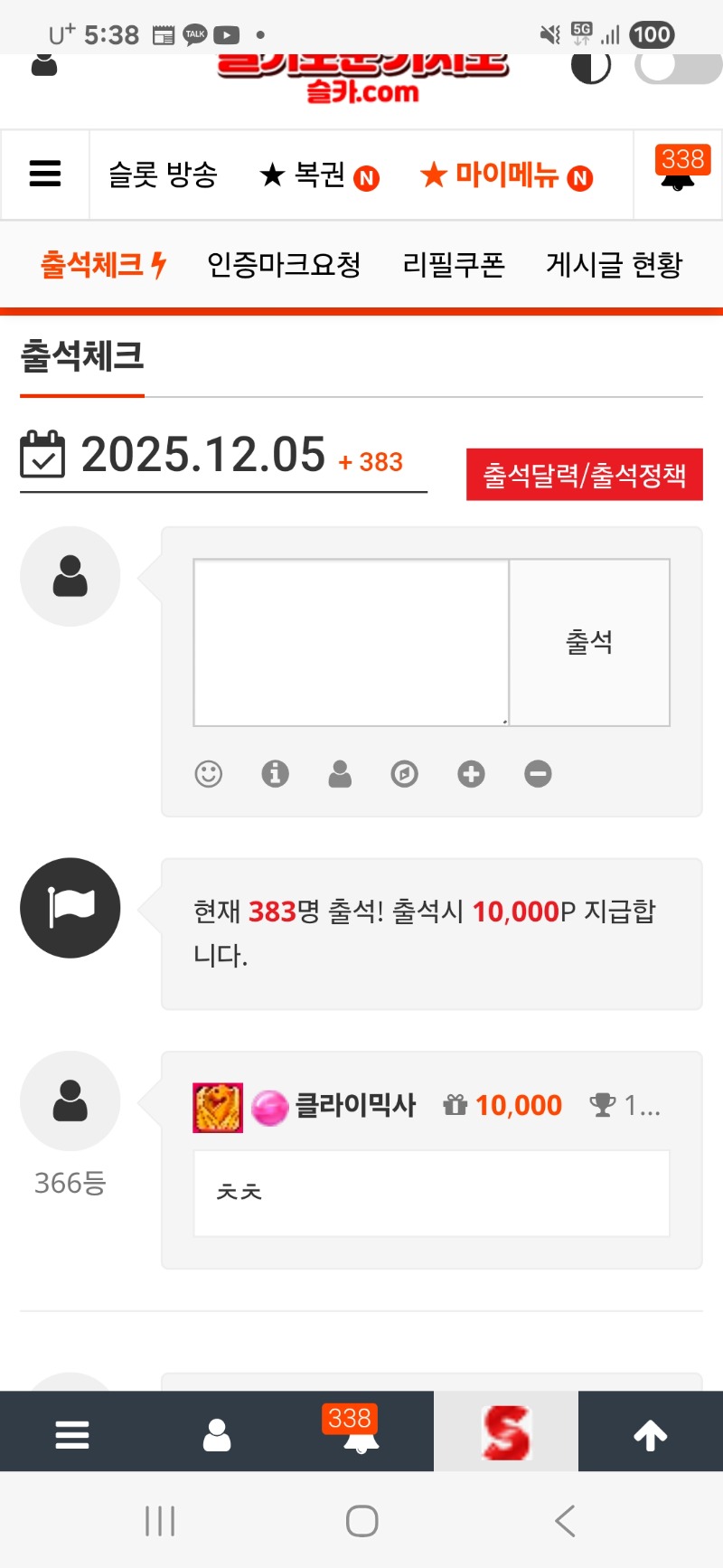Go back with the system back button
This screenshot has width=723, height=1568.
[x=565, y=1521]
